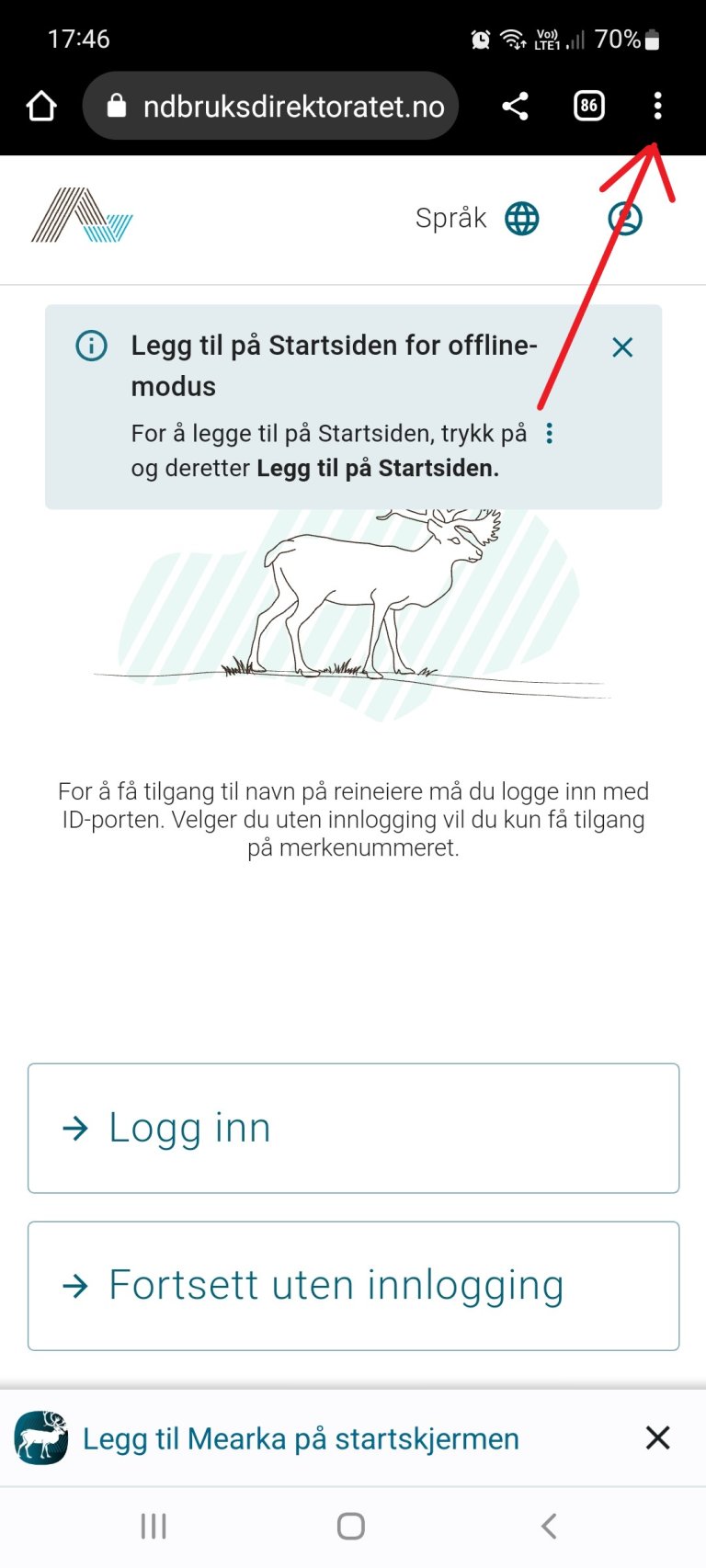706x1568 pixels.
Task: Dismiss the offline-modus info banner
Action: (622, 347)
